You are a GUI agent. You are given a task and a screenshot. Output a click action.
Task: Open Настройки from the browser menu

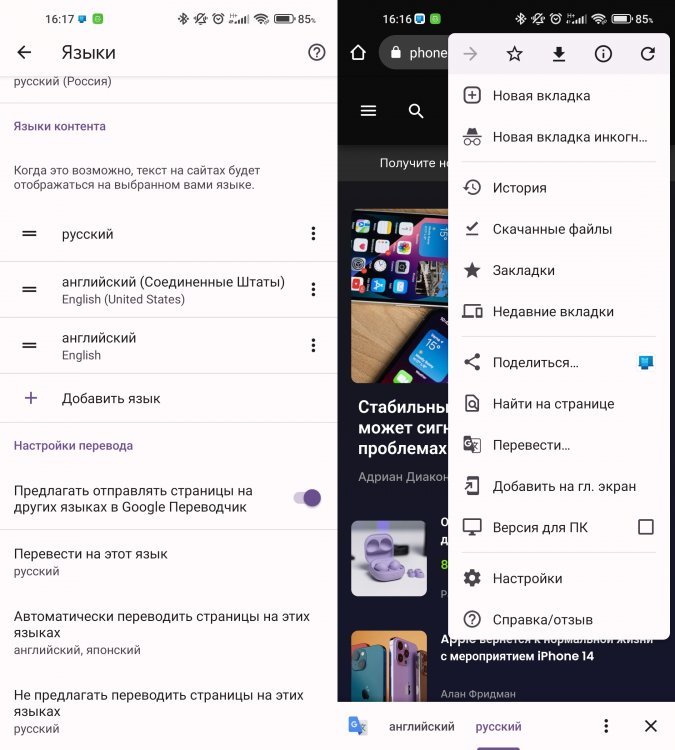click(527, 578)
